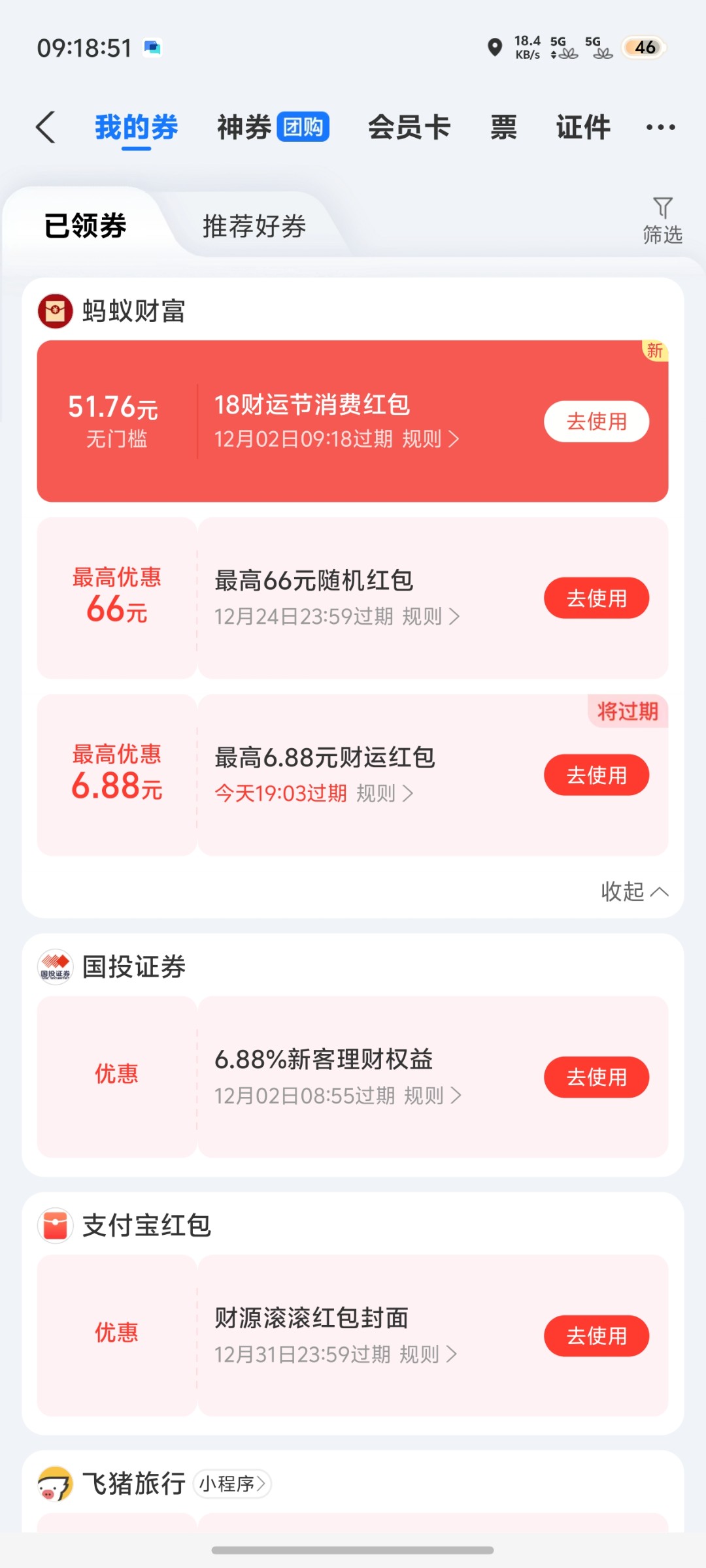The image size is (706, 1568).
Task: Go back using the top-left arrow
Action: tap(46, 127)
